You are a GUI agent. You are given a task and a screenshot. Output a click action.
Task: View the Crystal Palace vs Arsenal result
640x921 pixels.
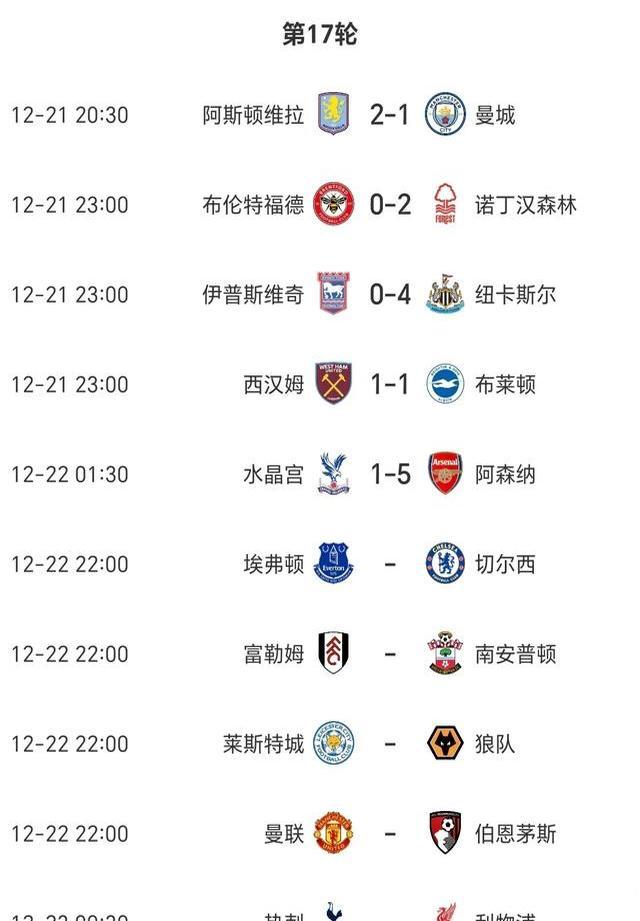390,474
